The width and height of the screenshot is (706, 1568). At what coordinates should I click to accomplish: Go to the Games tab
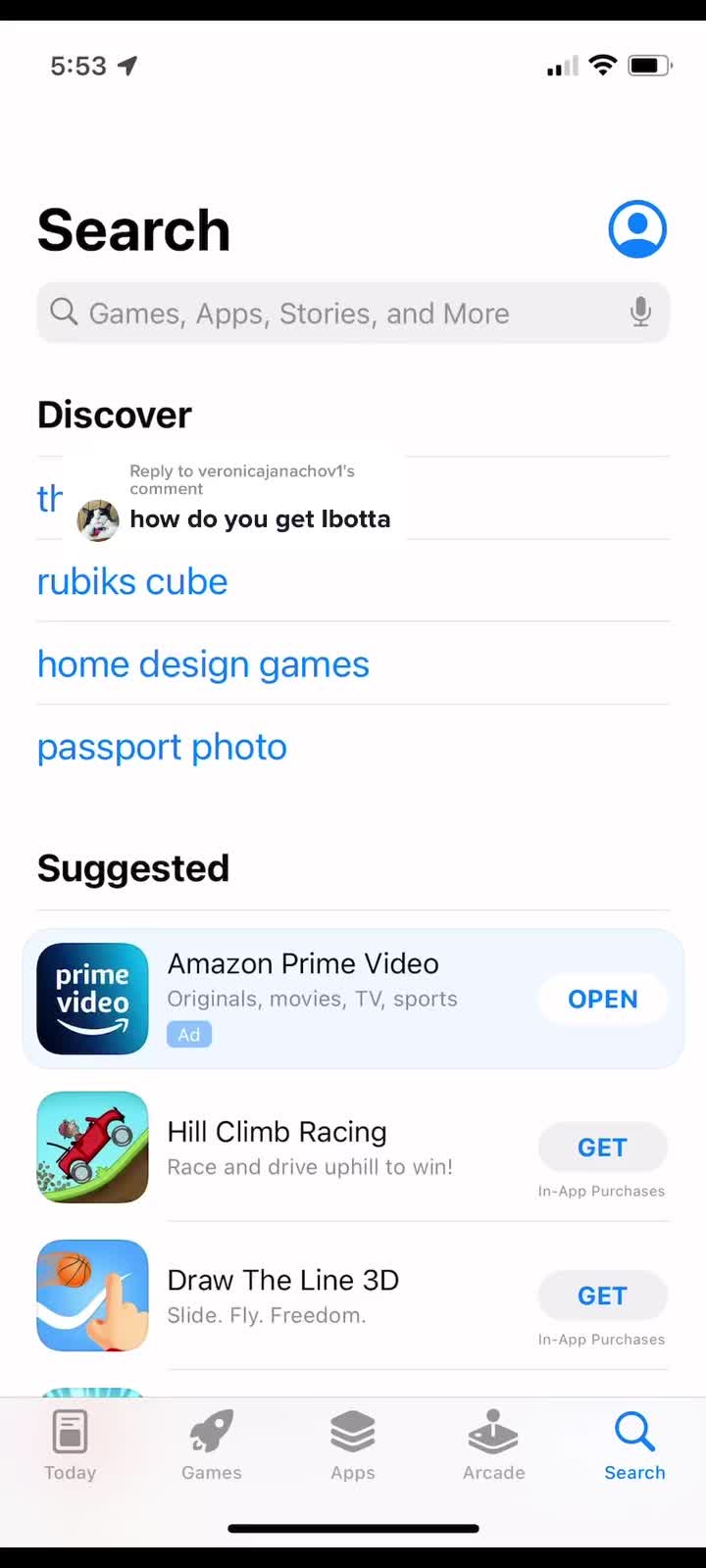pos(212,1445)
